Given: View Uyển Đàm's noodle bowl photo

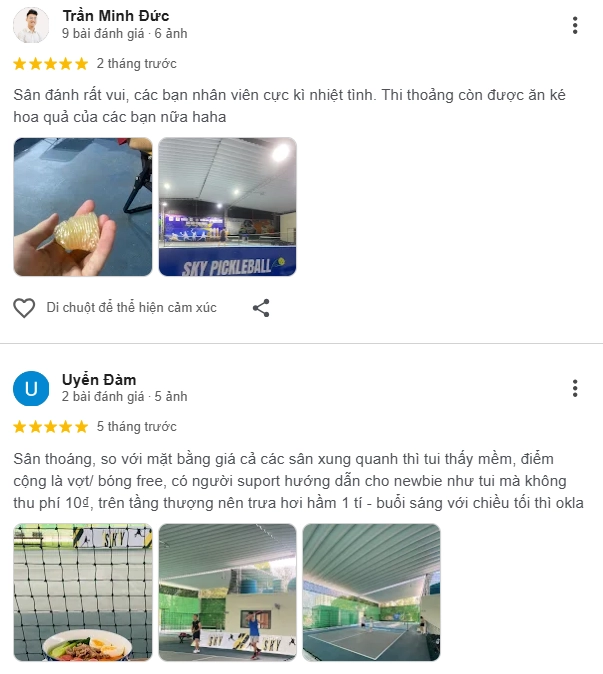Looking at the screenshot, I should click(x=83, y=592).
